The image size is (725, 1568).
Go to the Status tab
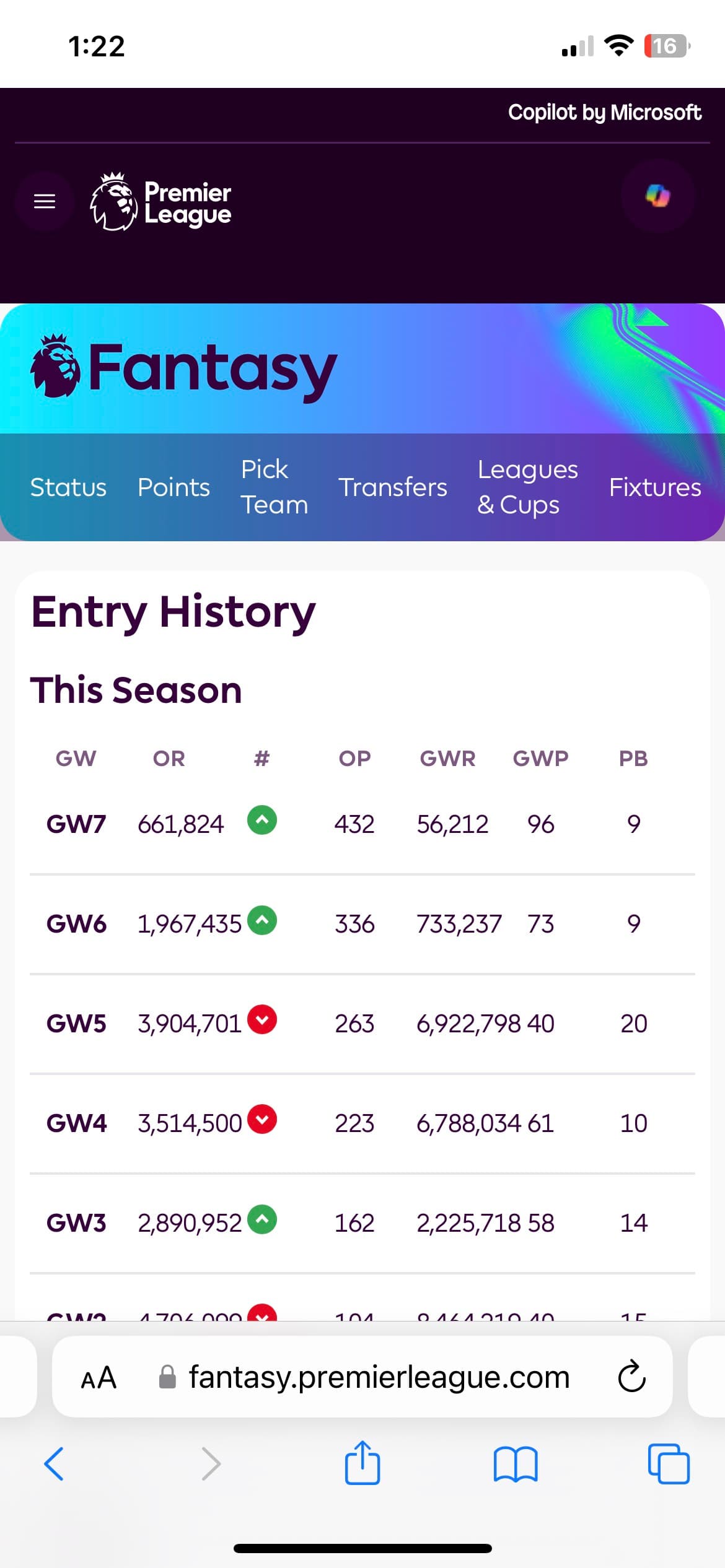(x=68, y=487)
